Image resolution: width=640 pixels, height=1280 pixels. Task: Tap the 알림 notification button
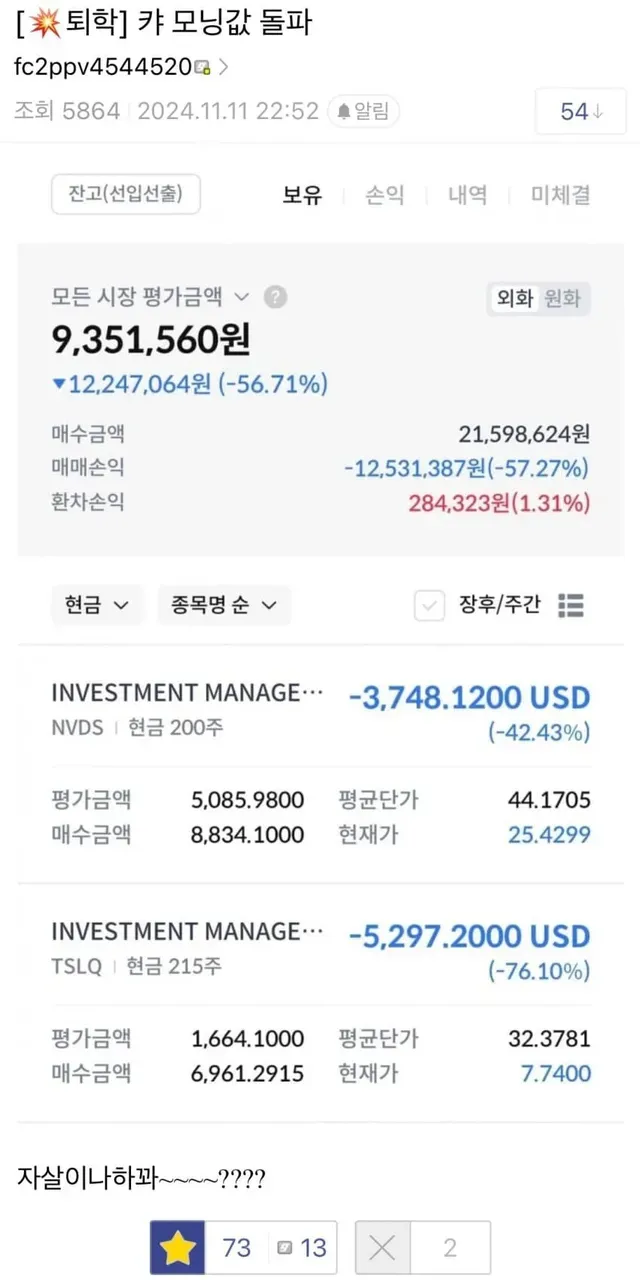pyautogui.click(x=365, y=111)
